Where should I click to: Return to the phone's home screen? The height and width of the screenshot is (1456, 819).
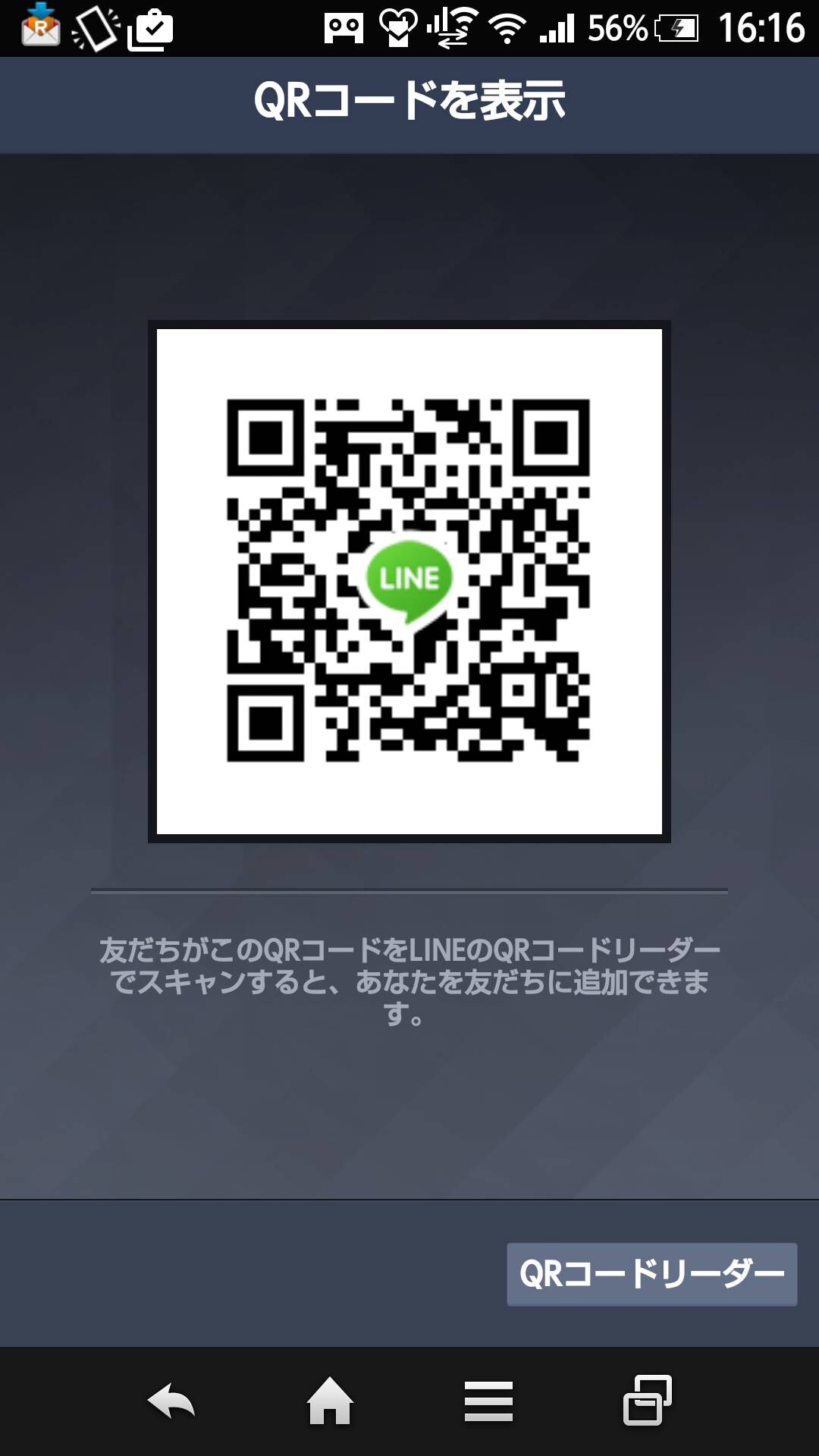click(x=330, y=1401)
